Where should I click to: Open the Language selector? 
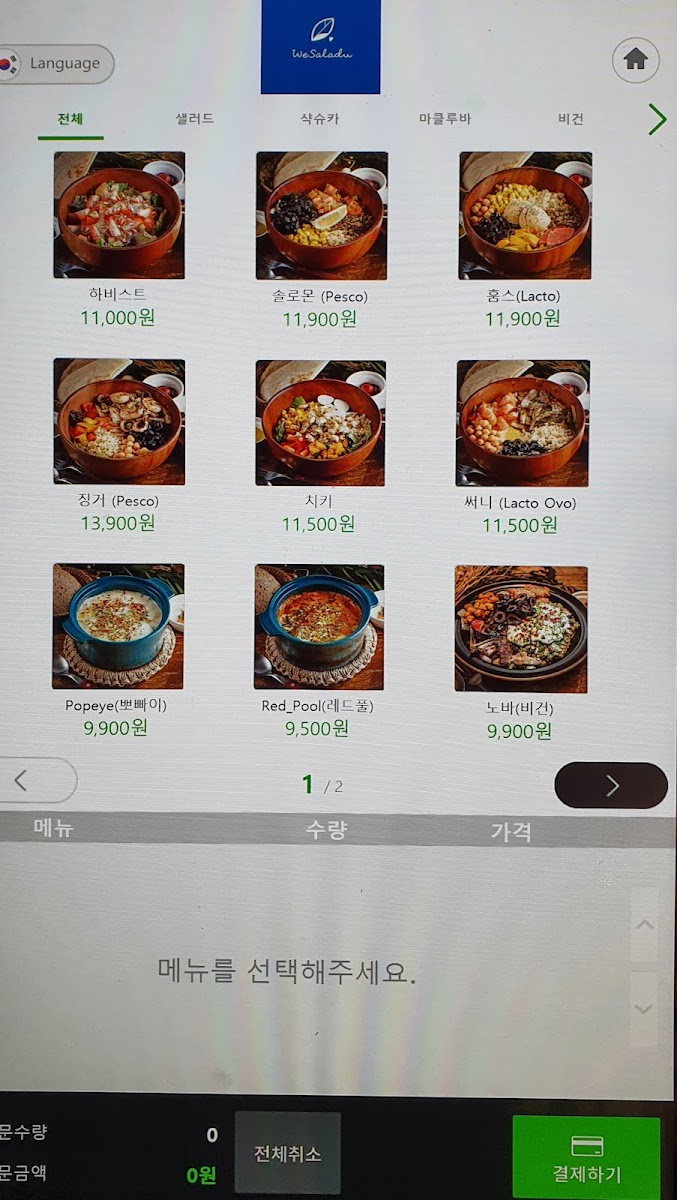tap(55, 64)
